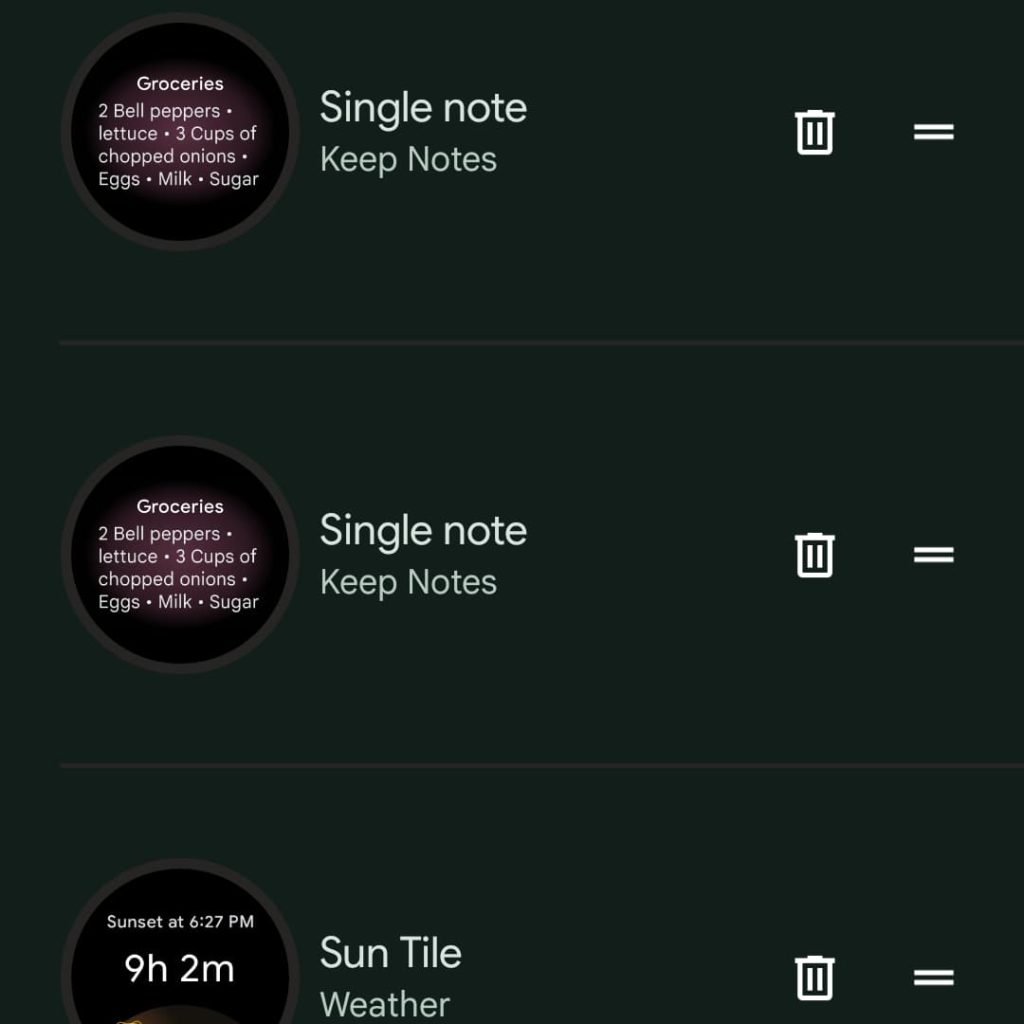Delete the Sun Tile weather tile

[x=814, y=977]
